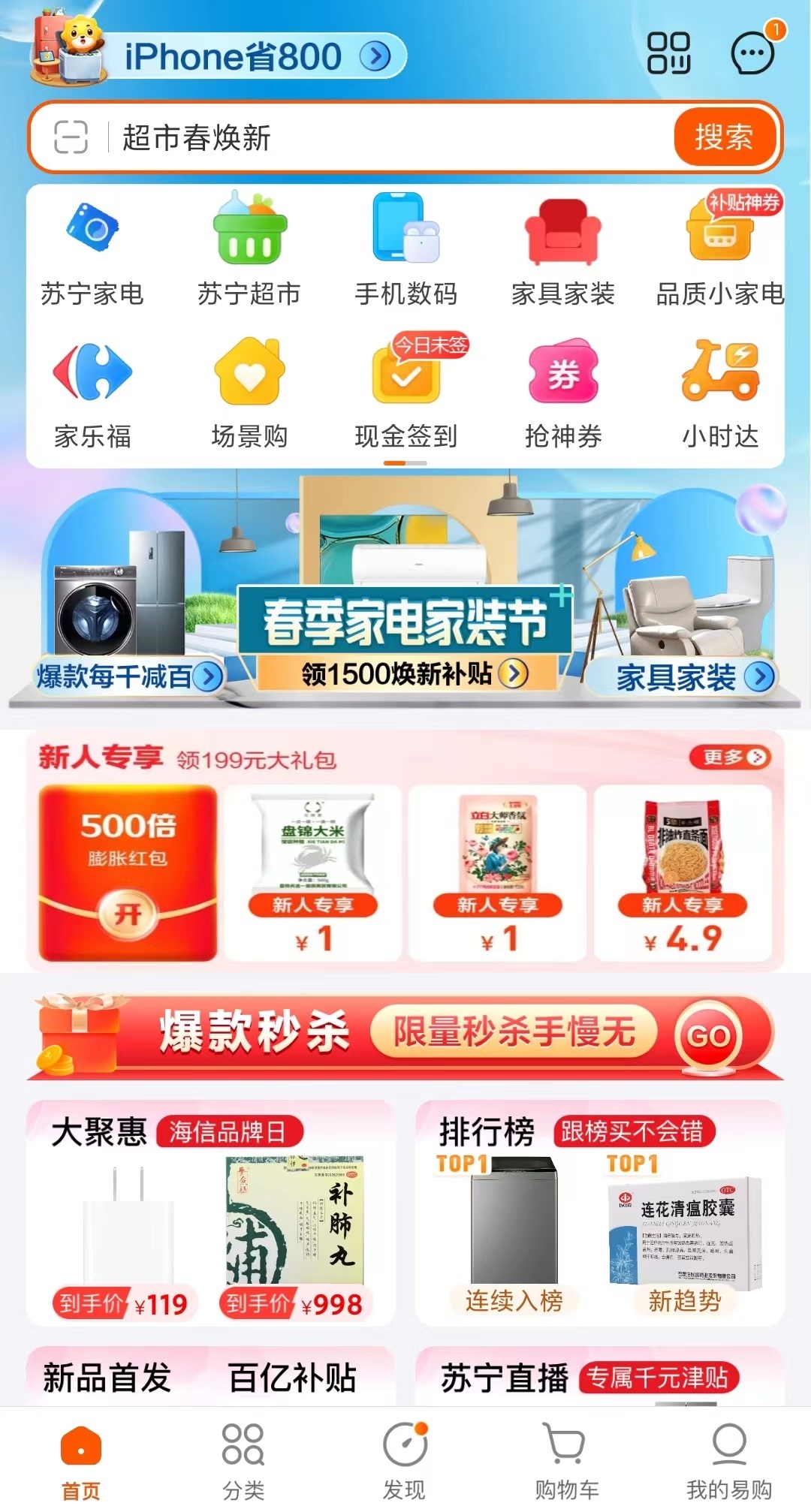Open 现金签到 daily check-in
The height and width of the screenshot is (1512, 811).
406,396
